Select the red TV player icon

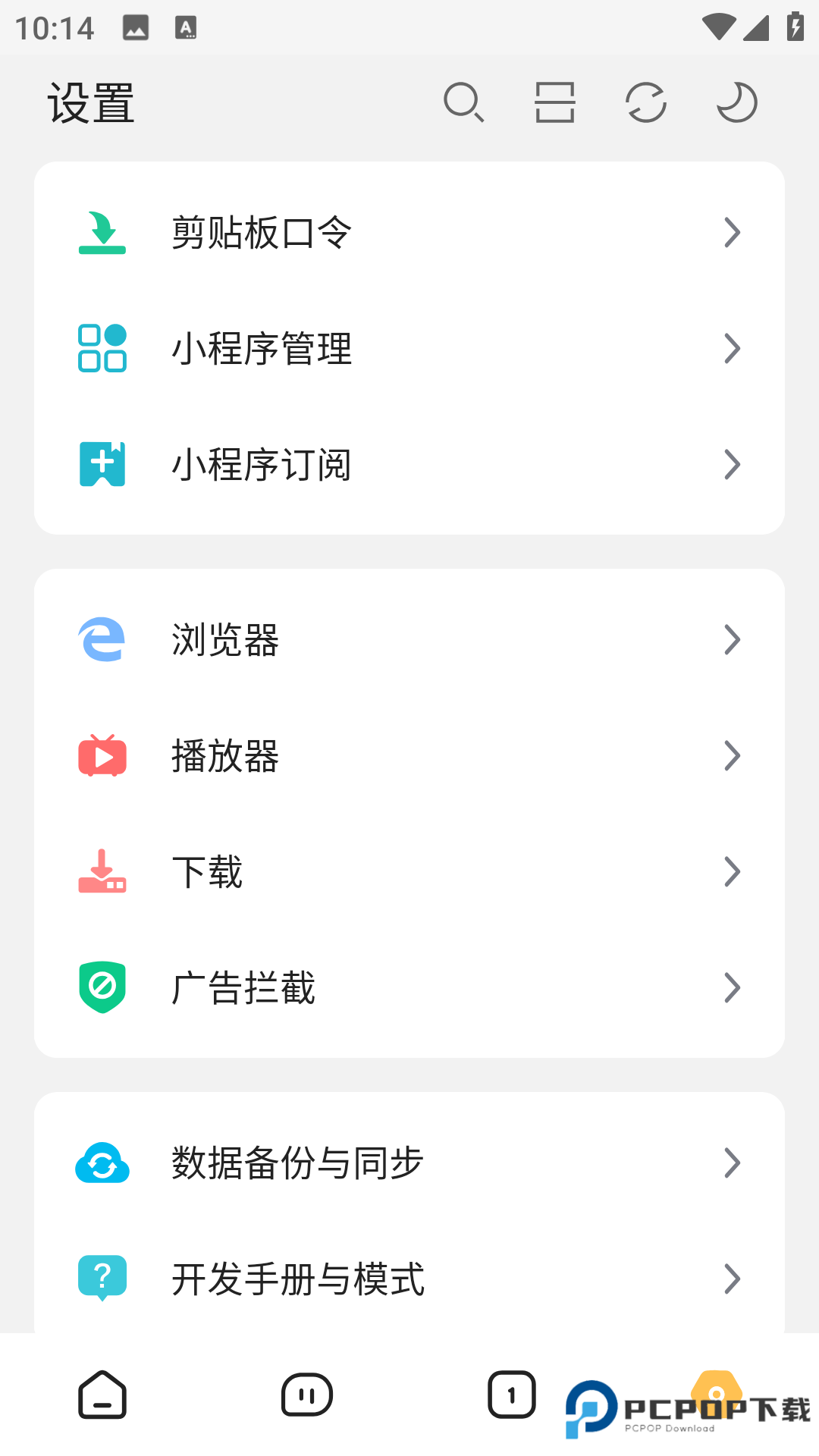coord(103,755)
